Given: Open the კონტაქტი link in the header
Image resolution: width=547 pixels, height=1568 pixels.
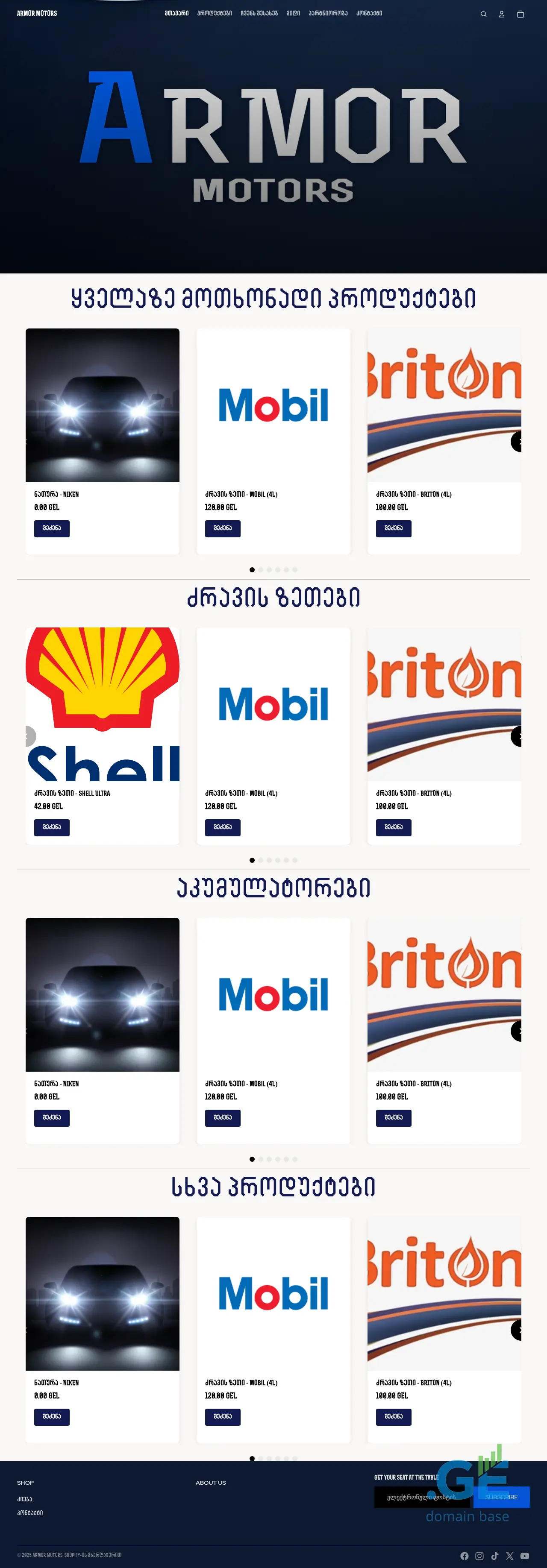Looking at the screenshot, I should click(369, 13).
